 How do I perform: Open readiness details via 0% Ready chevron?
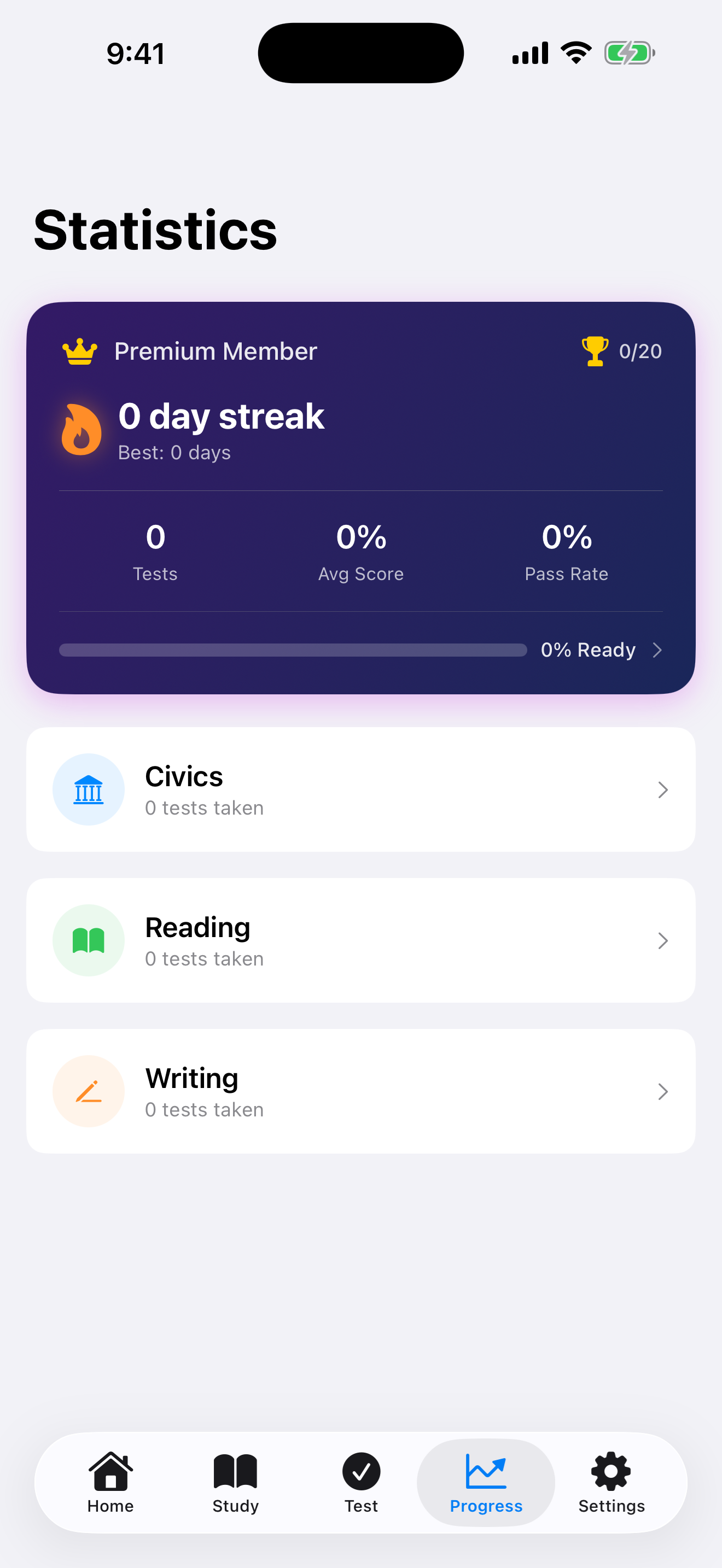click(x=657, y=650)
